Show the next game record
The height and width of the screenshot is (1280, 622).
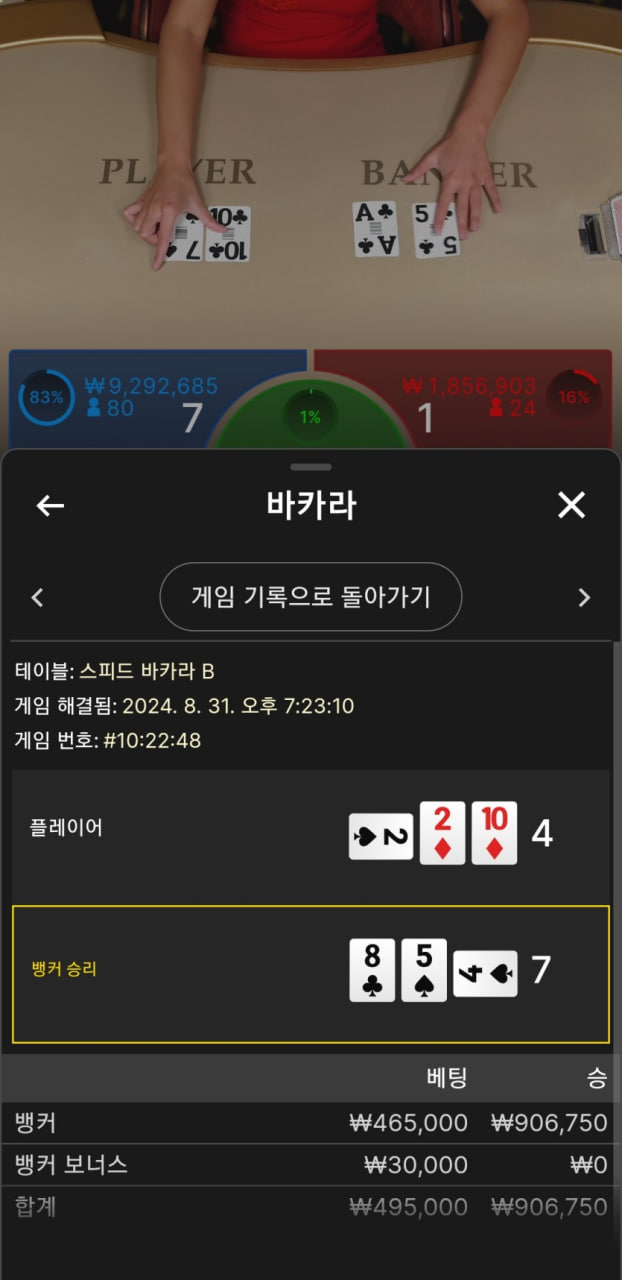pos(584,598)
